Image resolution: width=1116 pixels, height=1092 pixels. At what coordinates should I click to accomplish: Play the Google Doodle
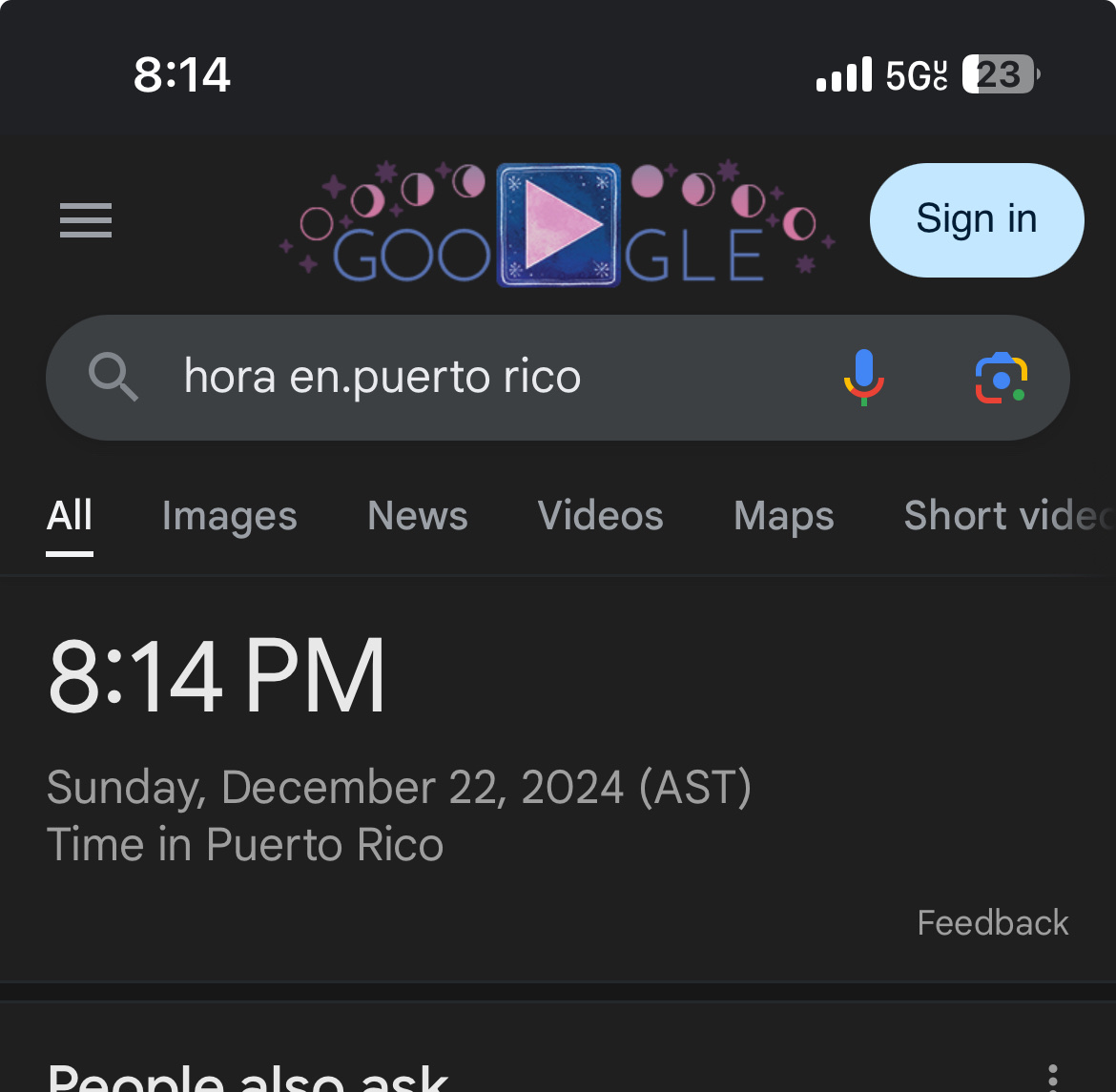(559, 225)
